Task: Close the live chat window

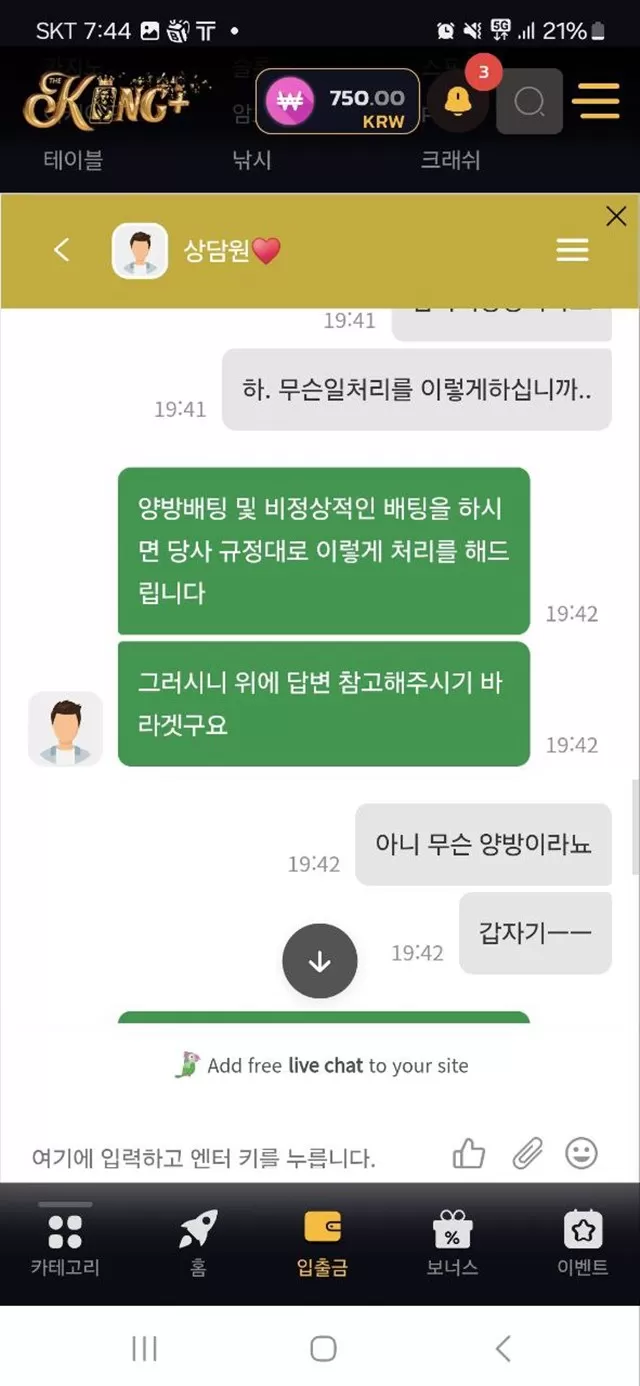Action: pyautogui.click(x=616, y=216)
